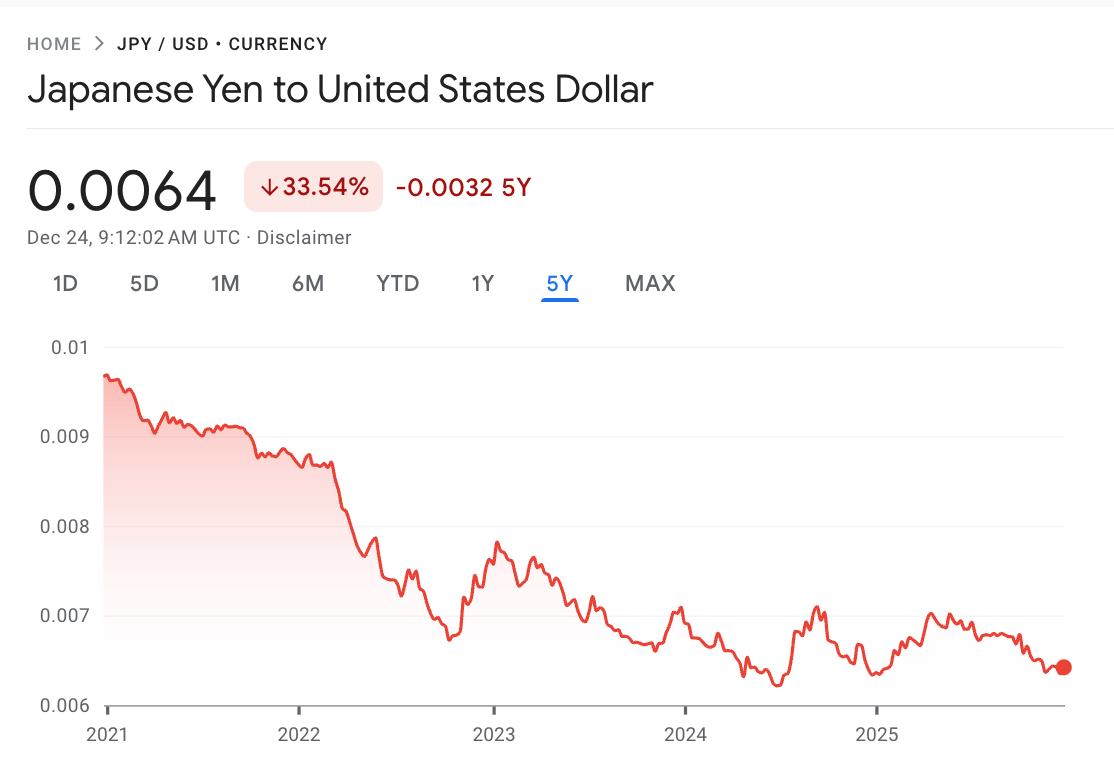Show the MAX time range

click(x=650, y=284)
